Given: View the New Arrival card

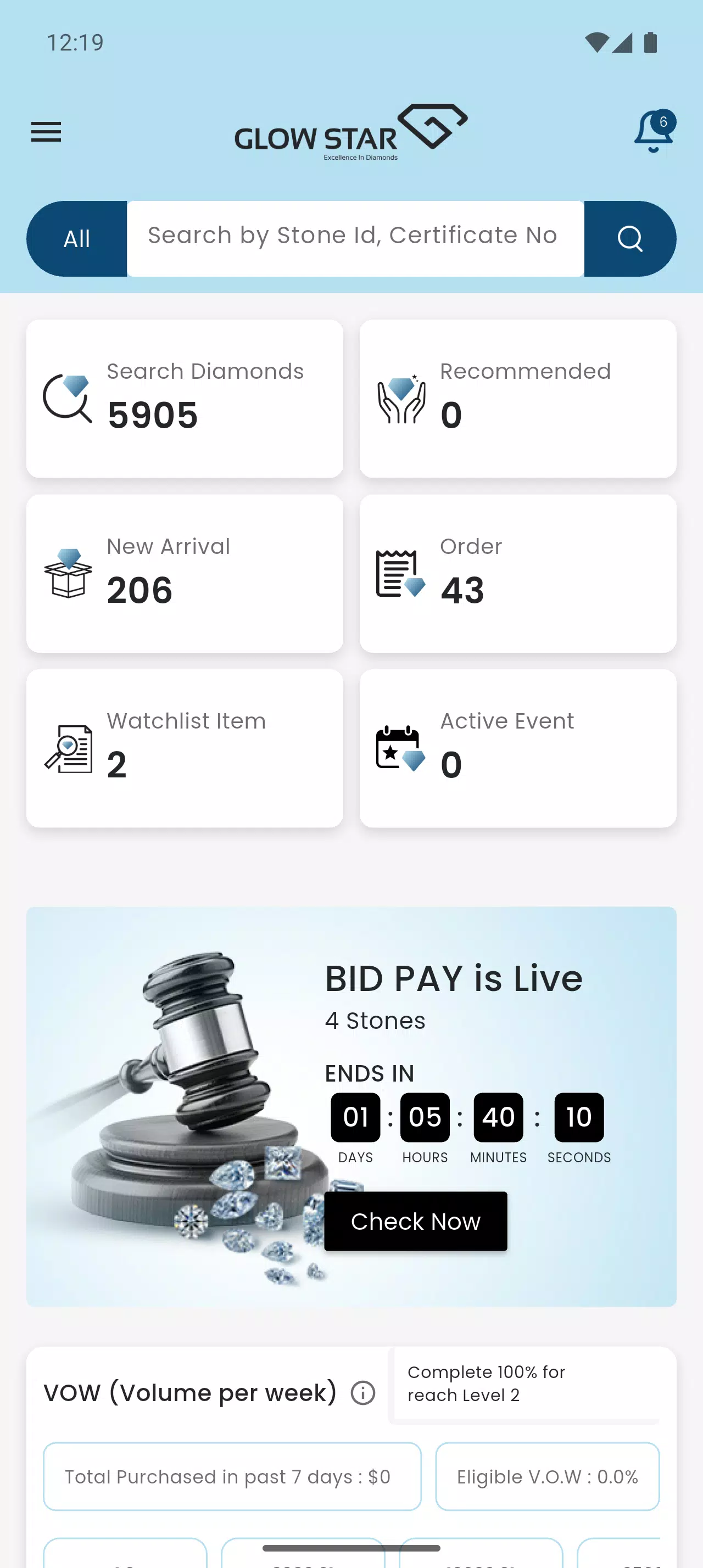Looking at the screenshot, I should point(185,573).
